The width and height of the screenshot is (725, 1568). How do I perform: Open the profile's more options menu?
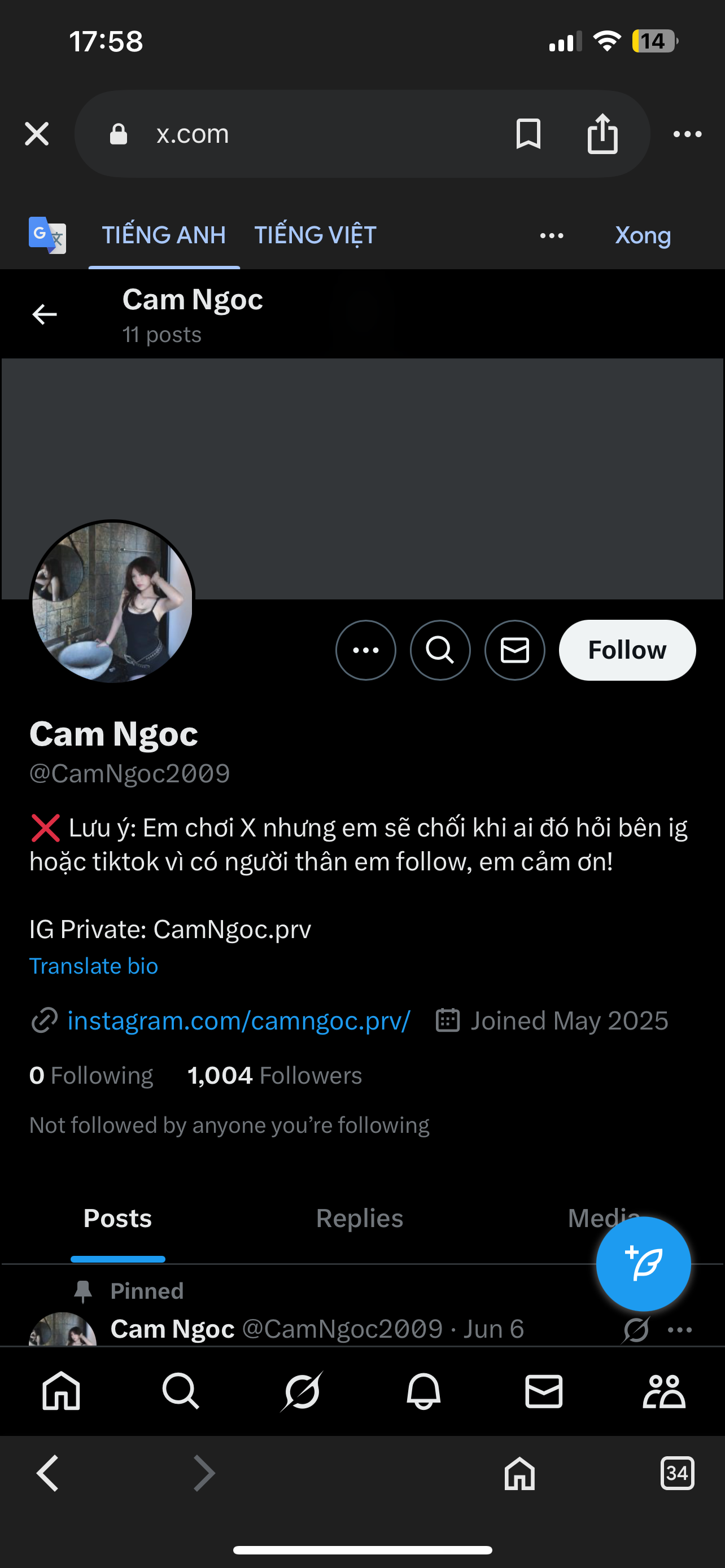click(x=365, y=650)
